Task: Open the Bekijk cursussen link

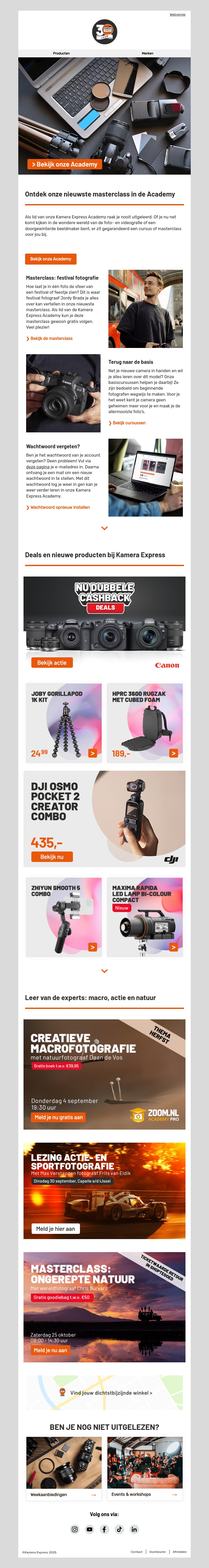Action: [129, 423]
